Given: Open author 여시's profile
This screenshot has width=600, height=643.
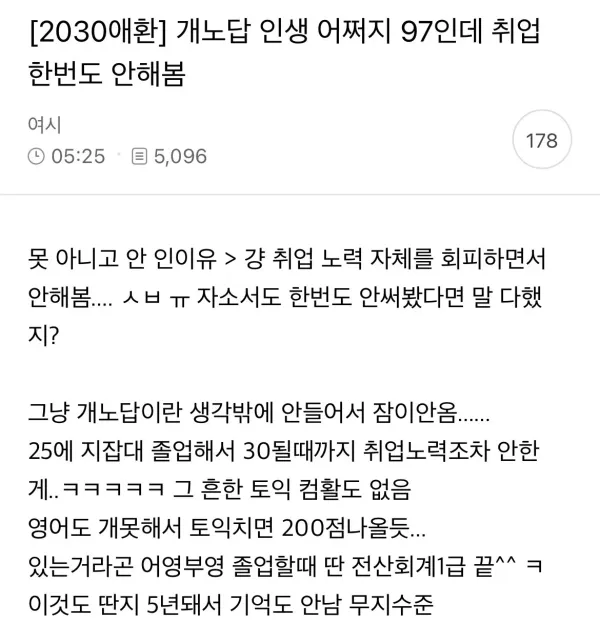Looking at the screenshot, I should (x=46, y=125).
